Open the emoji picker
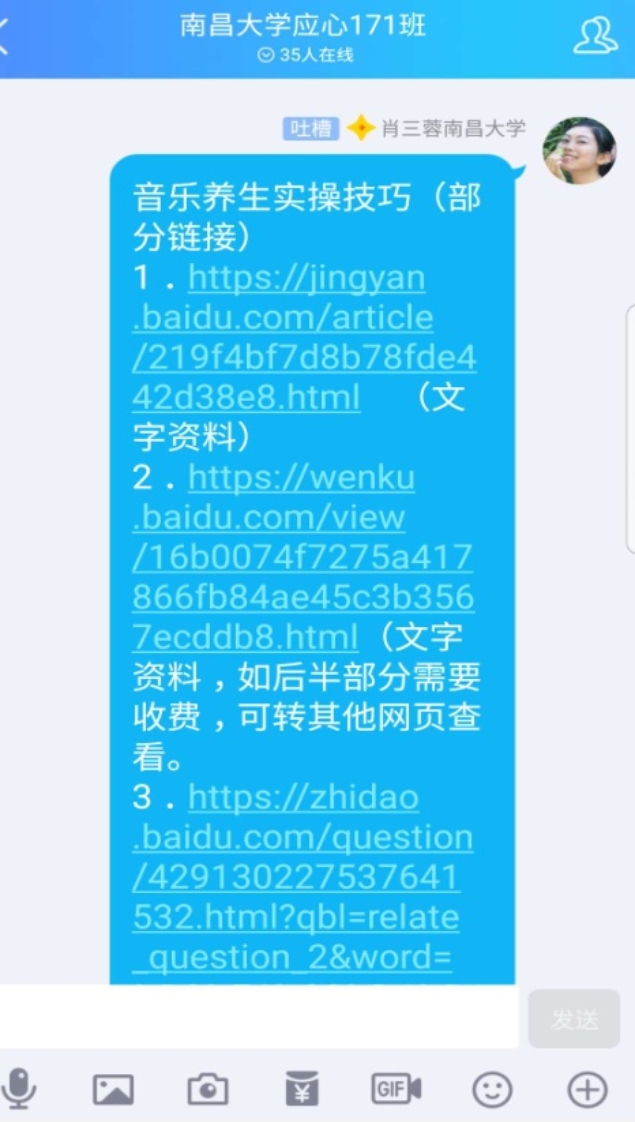The image size is (635, 1122). click(x=493, y=1091)
